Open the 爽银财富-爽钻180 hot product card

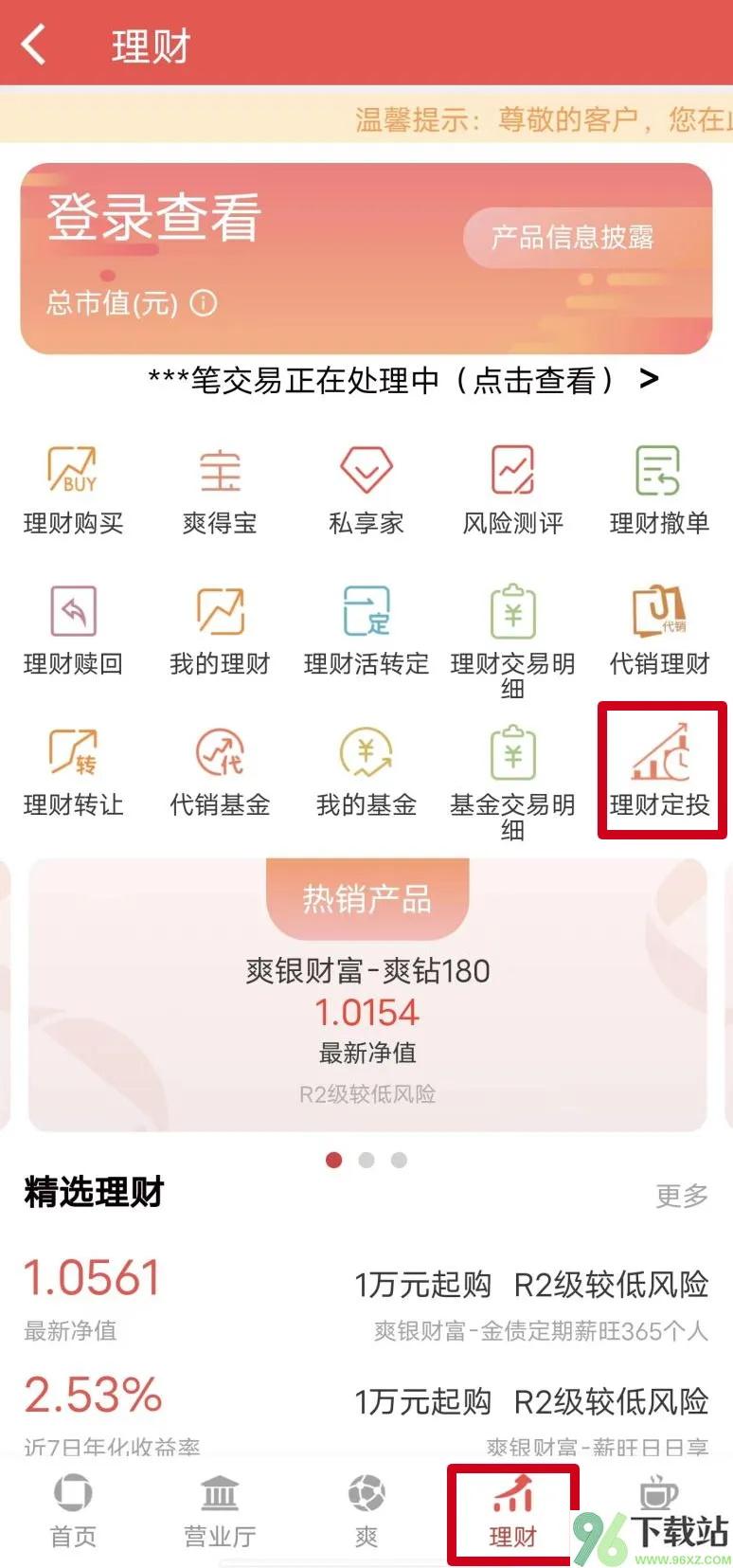coord(367,1012)
